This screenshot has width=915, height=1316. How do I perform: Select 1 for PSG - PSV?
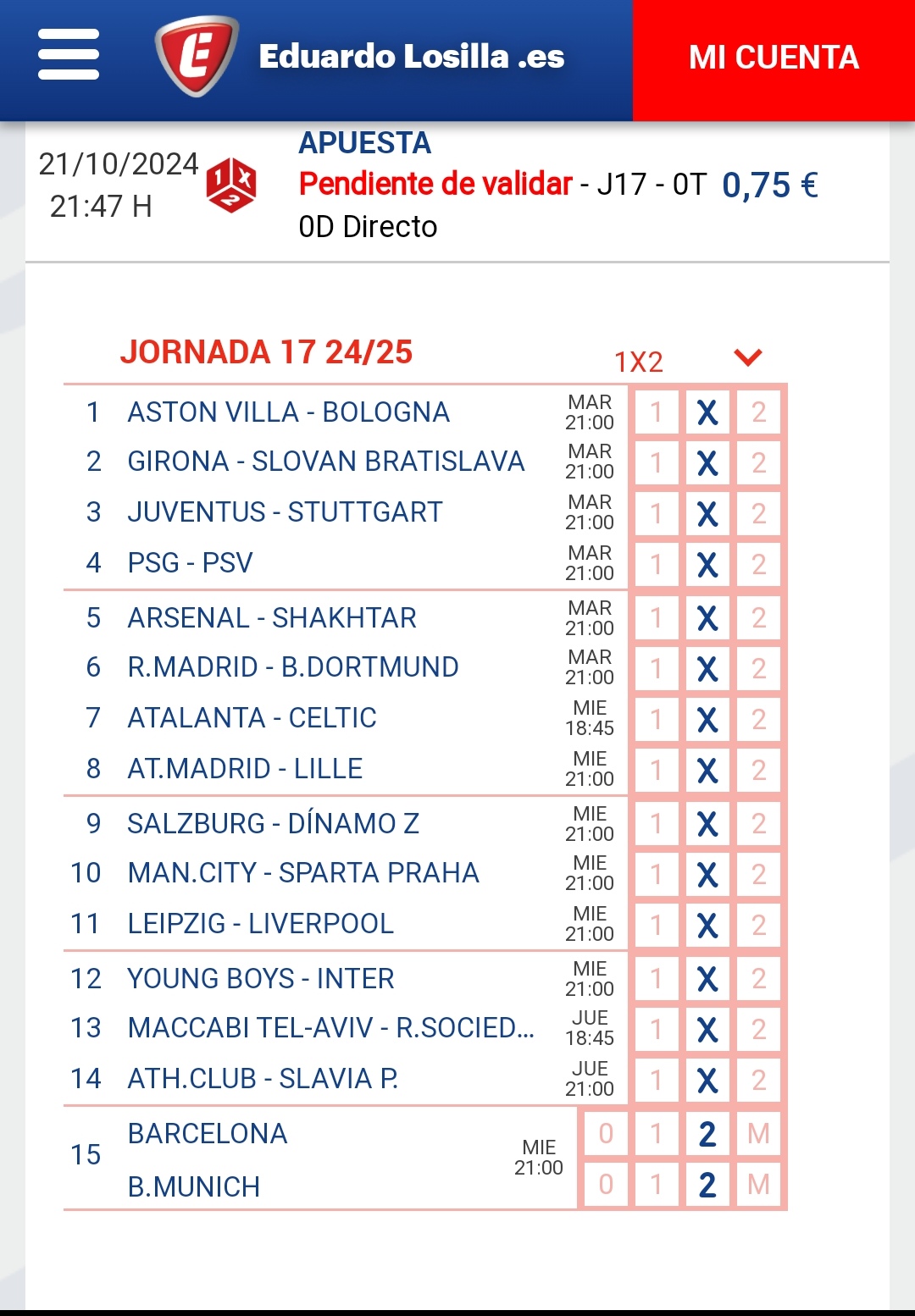(656, 565)
